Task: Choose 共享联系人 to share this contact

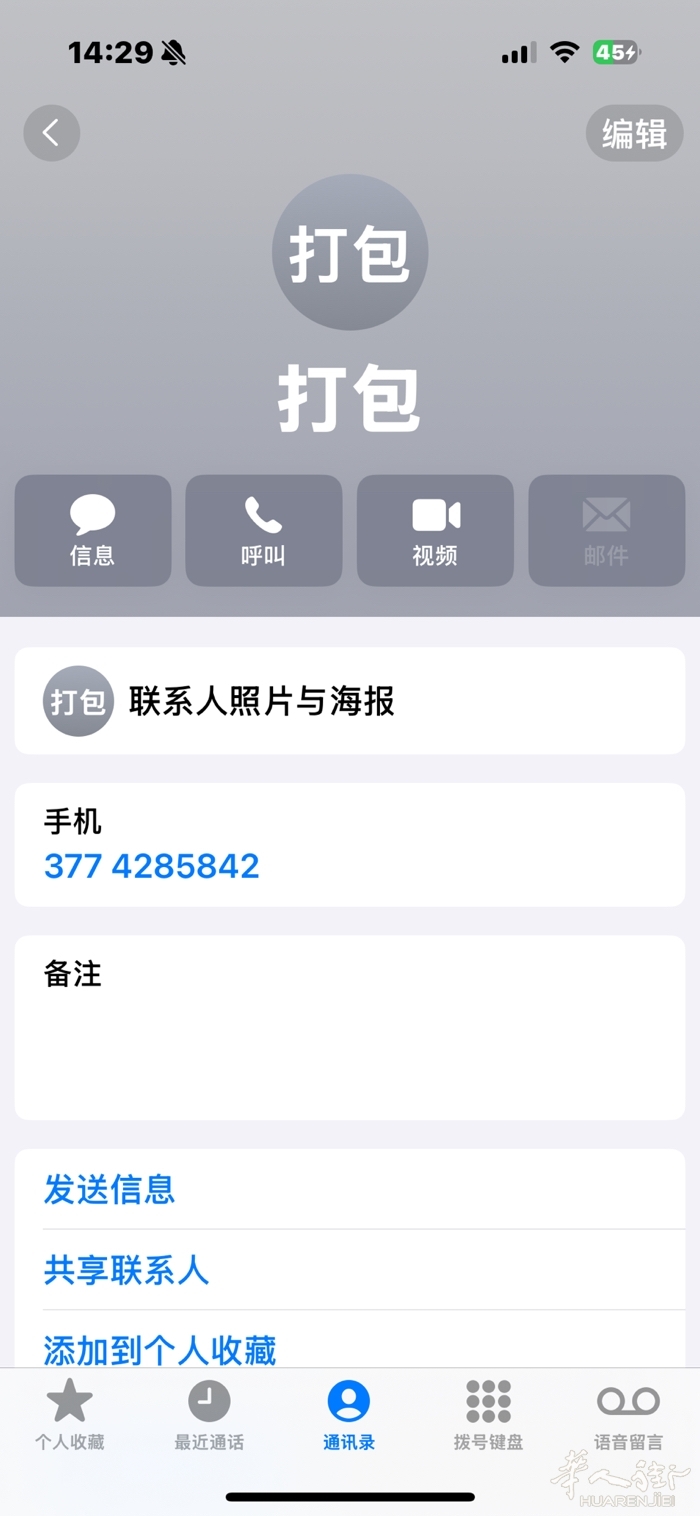Action: pyautogui.click(x=127, y=1270)
